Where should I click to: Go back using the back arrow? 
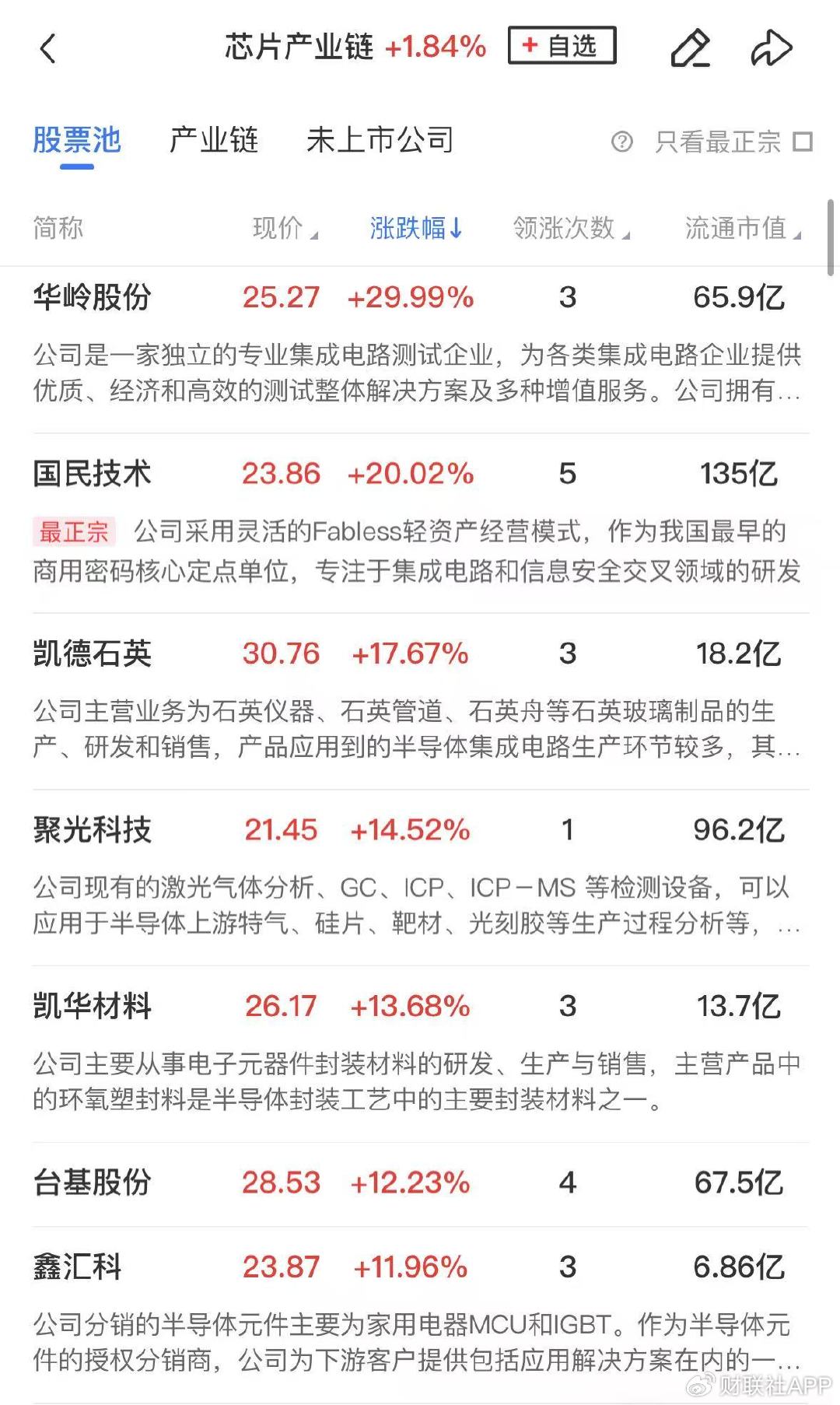click(x=48, y=48)
